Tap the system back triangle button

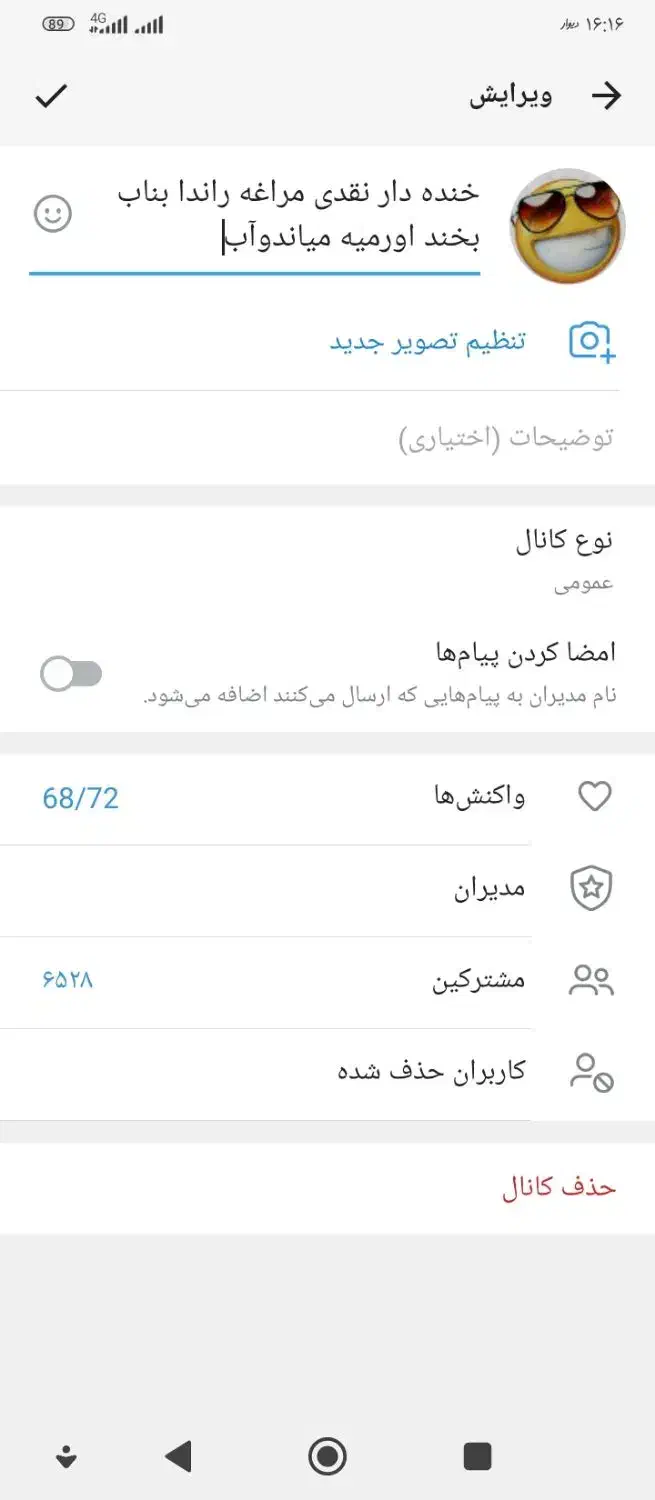tap(178, 1456)
